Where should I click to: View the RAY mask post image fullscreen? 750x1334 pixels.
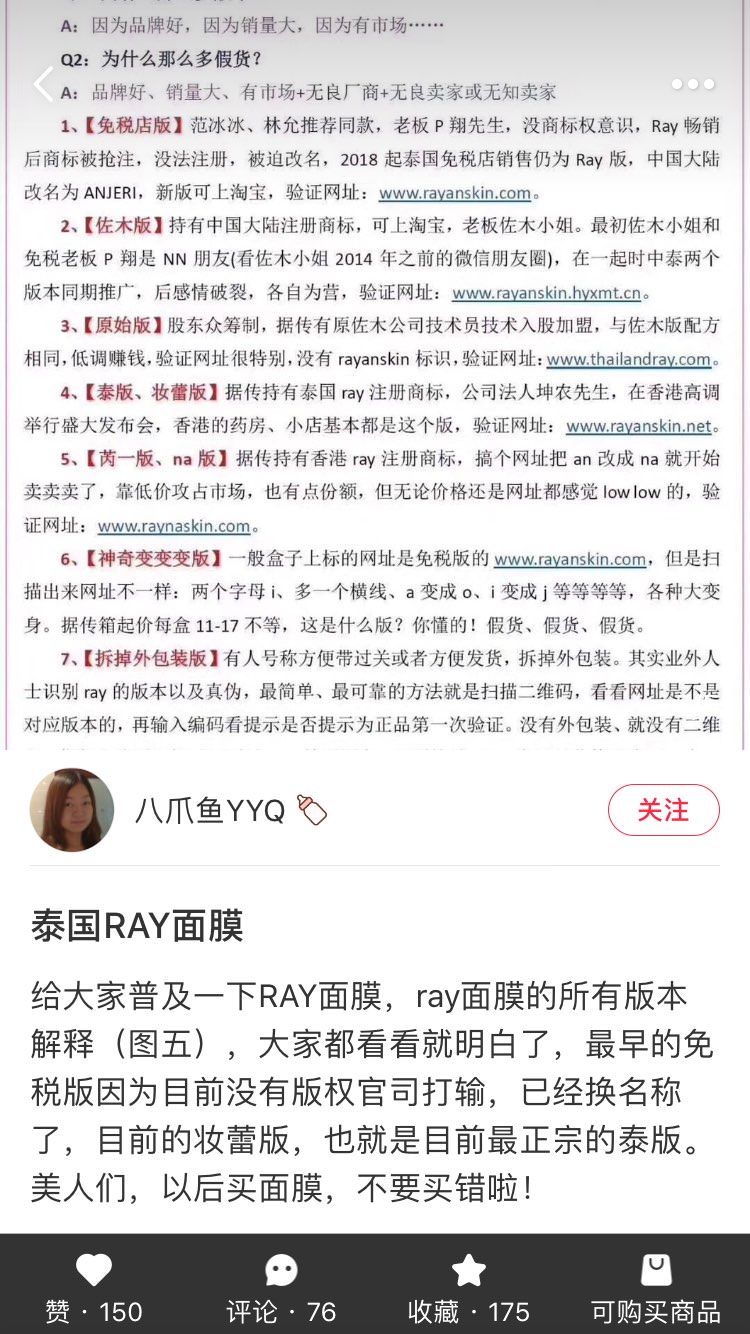(375, 400)
